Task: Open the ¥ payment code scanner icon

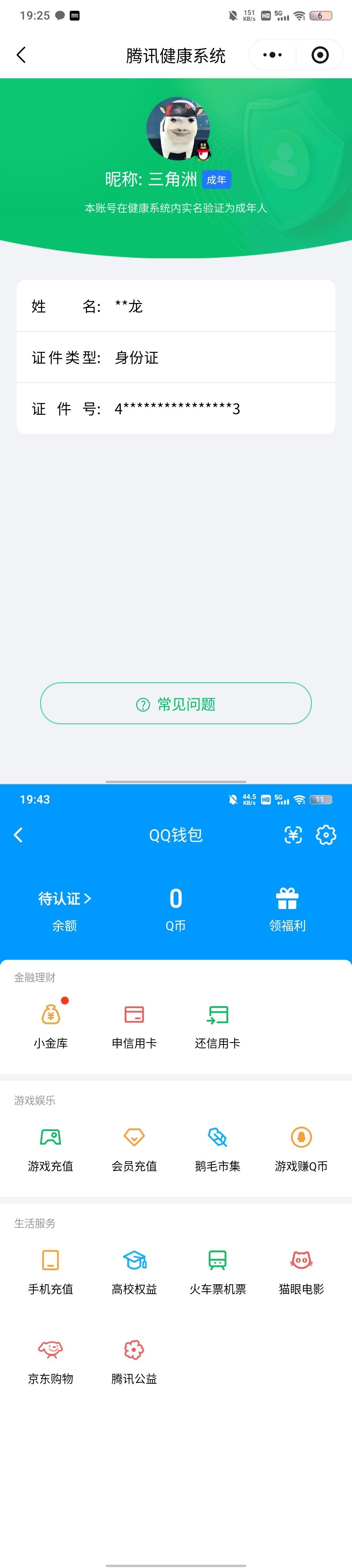Action: pos(293,835)
